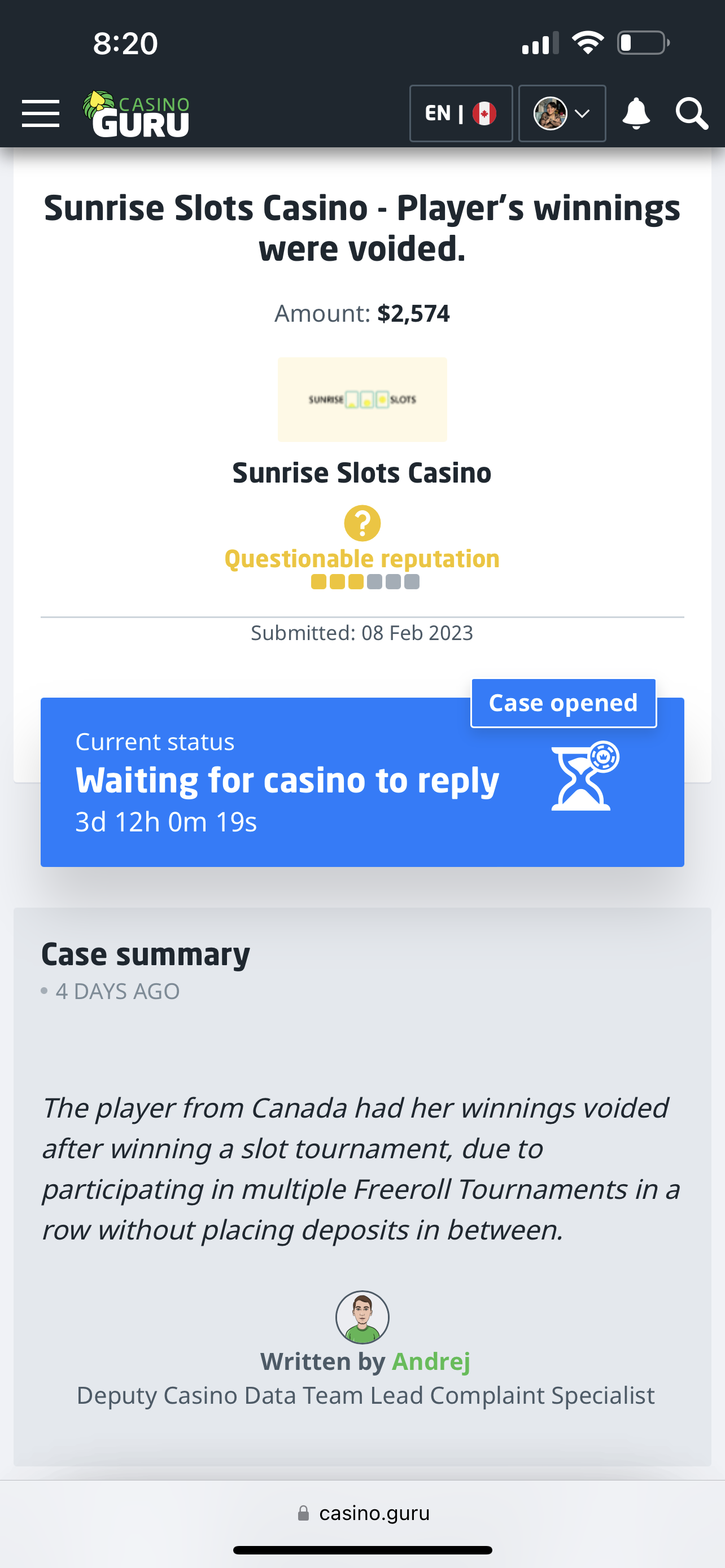This screenshot has height=1568, width=725.
Task: View author Andrej's profile link
Action: click(430, 1361)
